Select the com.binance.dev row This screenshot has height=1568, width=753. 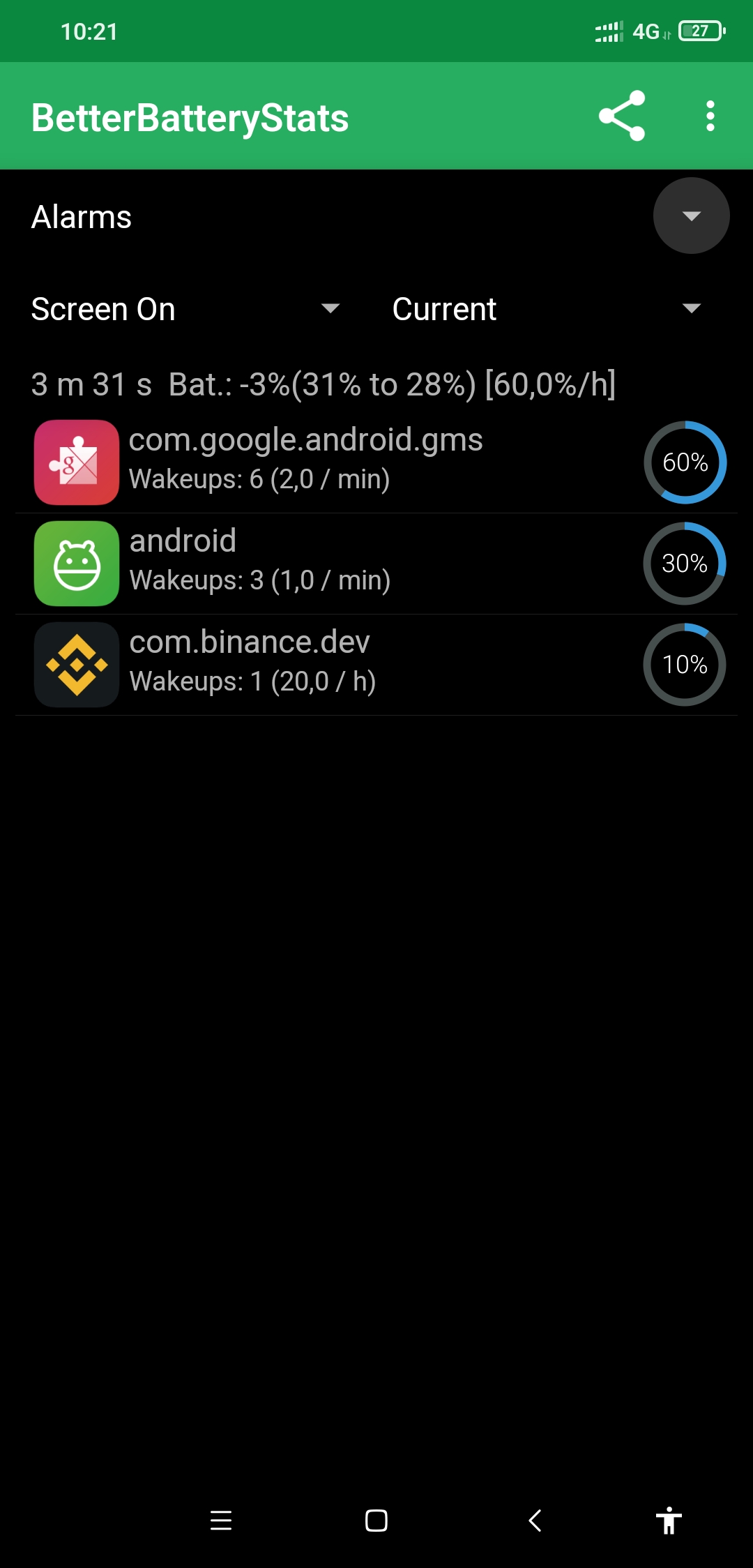tap(376, 664)
